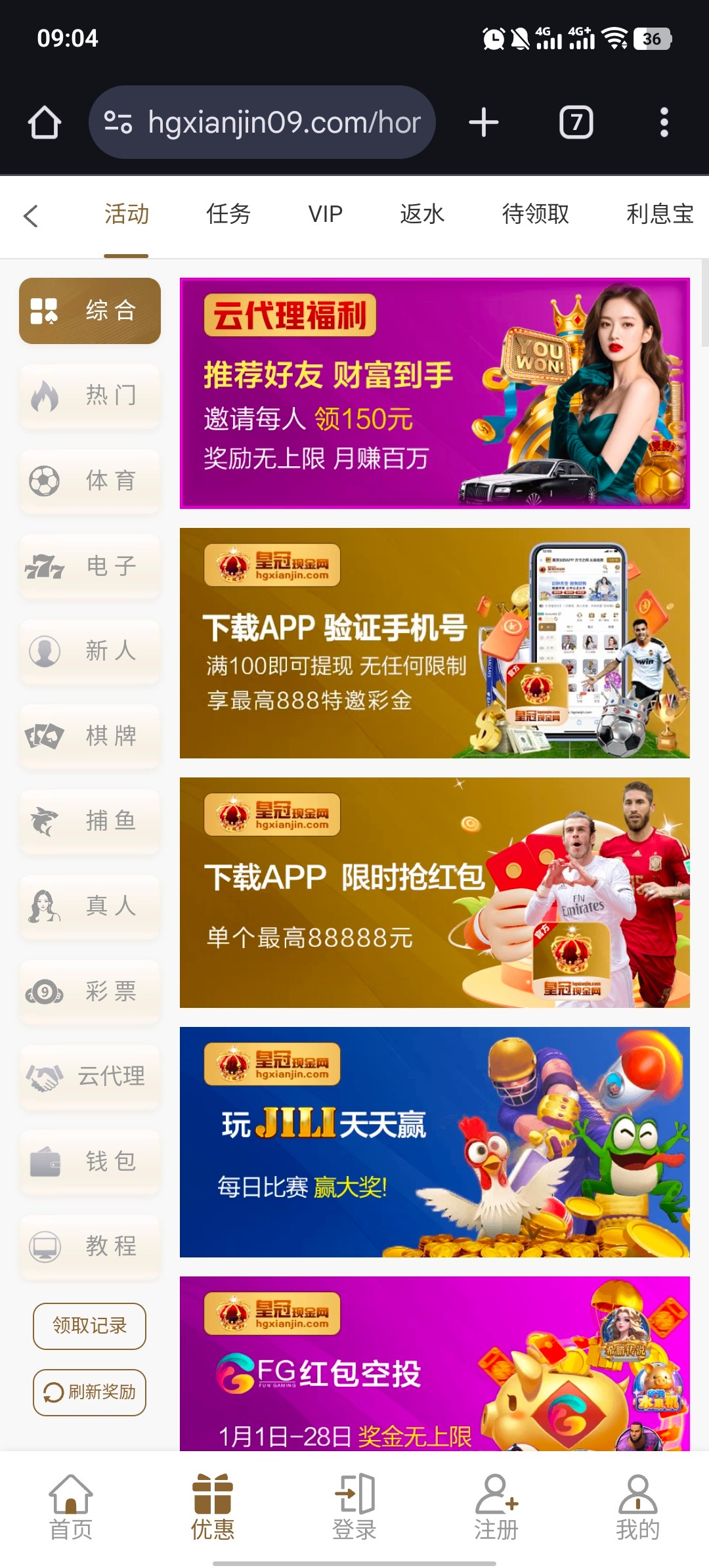Open the 云代理福利 promotion banner
Viewport: 709px width, 1568px height.
point(435,393)
